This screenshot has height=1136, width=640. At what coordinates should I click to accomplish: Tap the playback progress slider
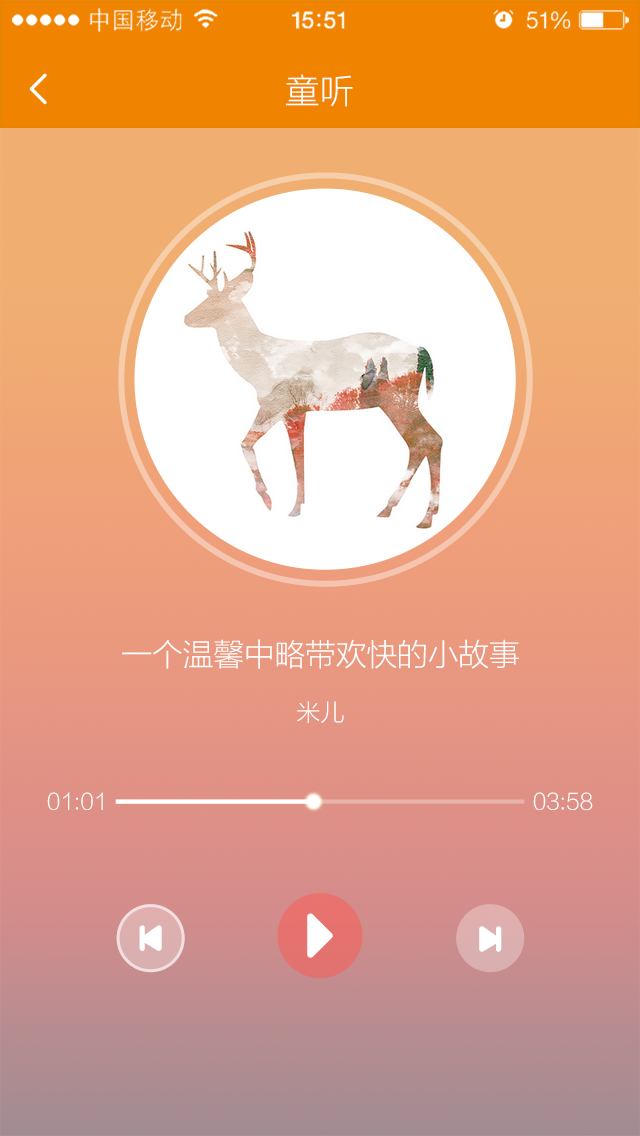(314, 801)
